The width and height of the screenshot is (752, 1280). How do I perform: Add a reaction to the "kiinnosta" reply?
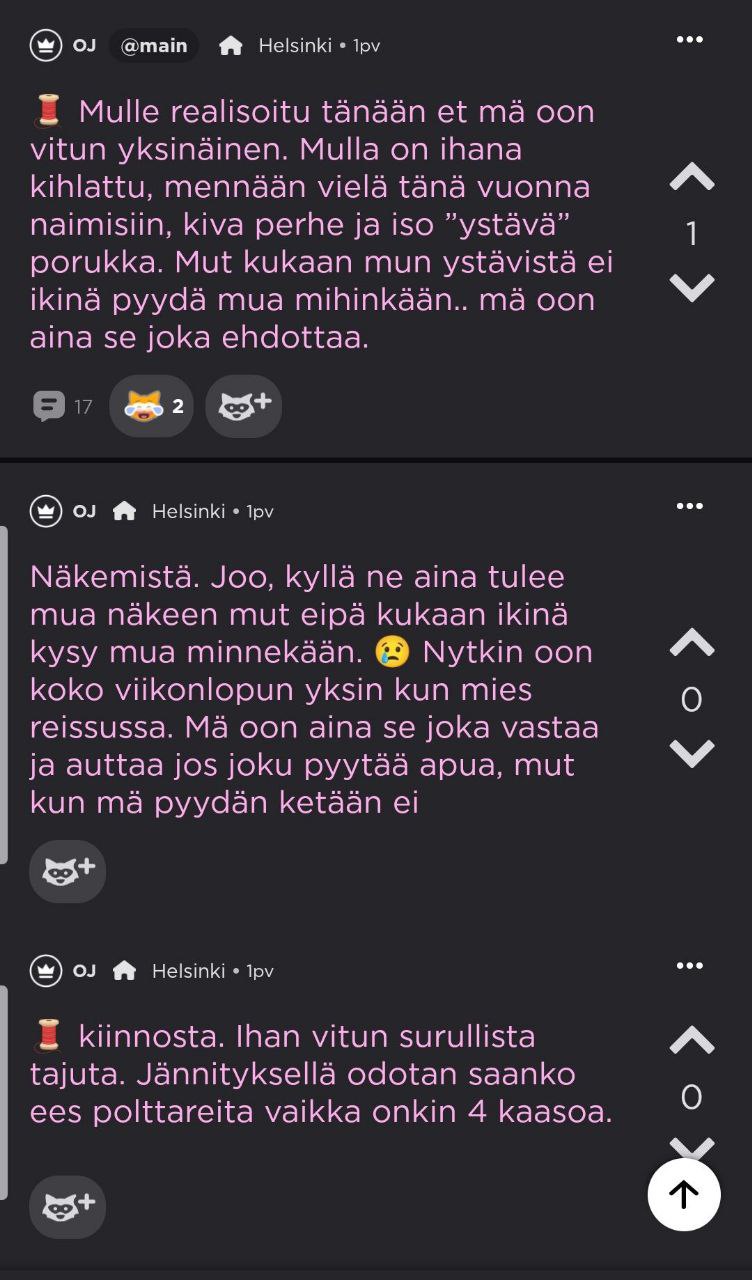pyautogui.click(x=67, y=1207)
